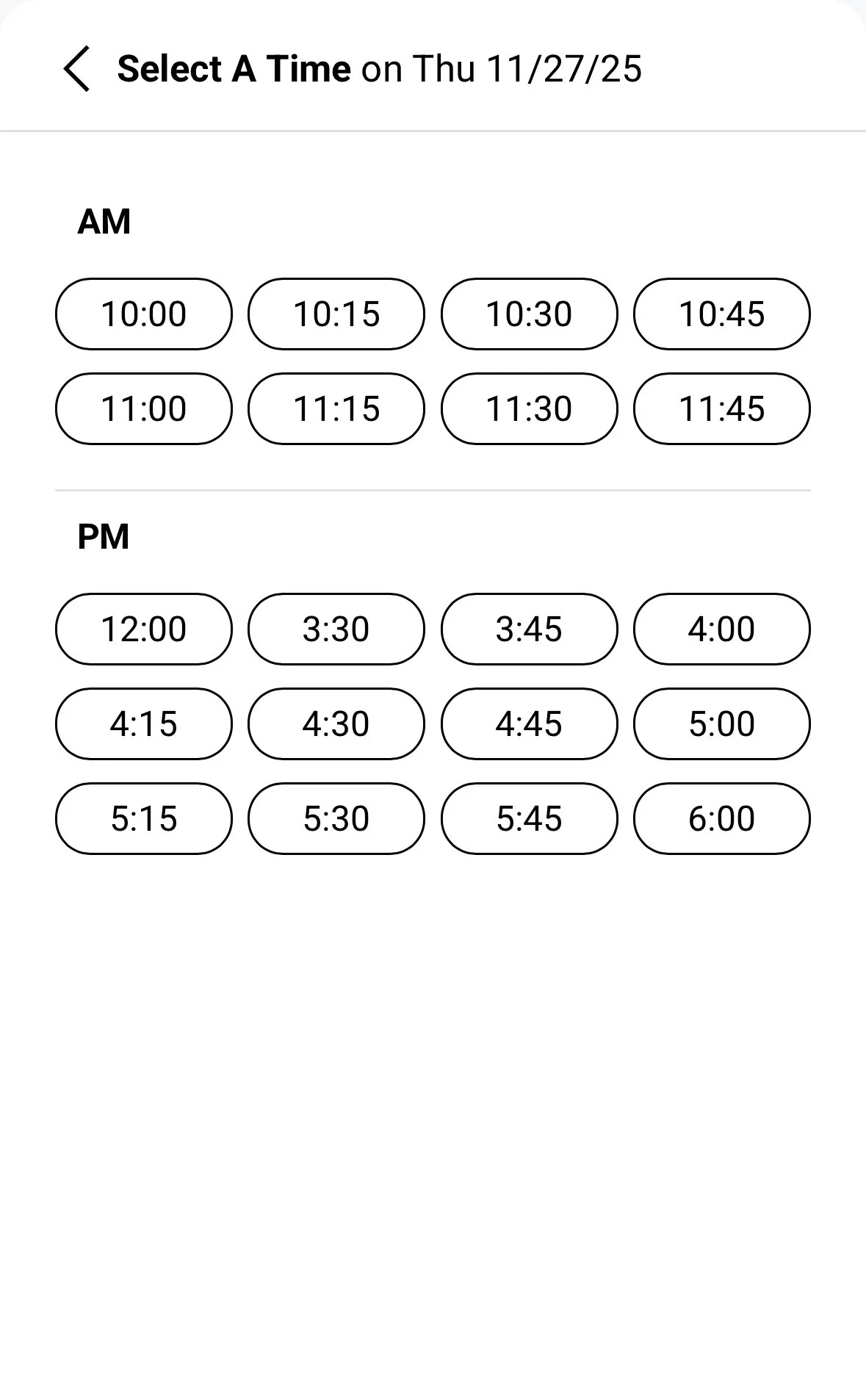Book the 4:45 PM slot
Viewport: 866px width, 1400px height.
[529, 724]
